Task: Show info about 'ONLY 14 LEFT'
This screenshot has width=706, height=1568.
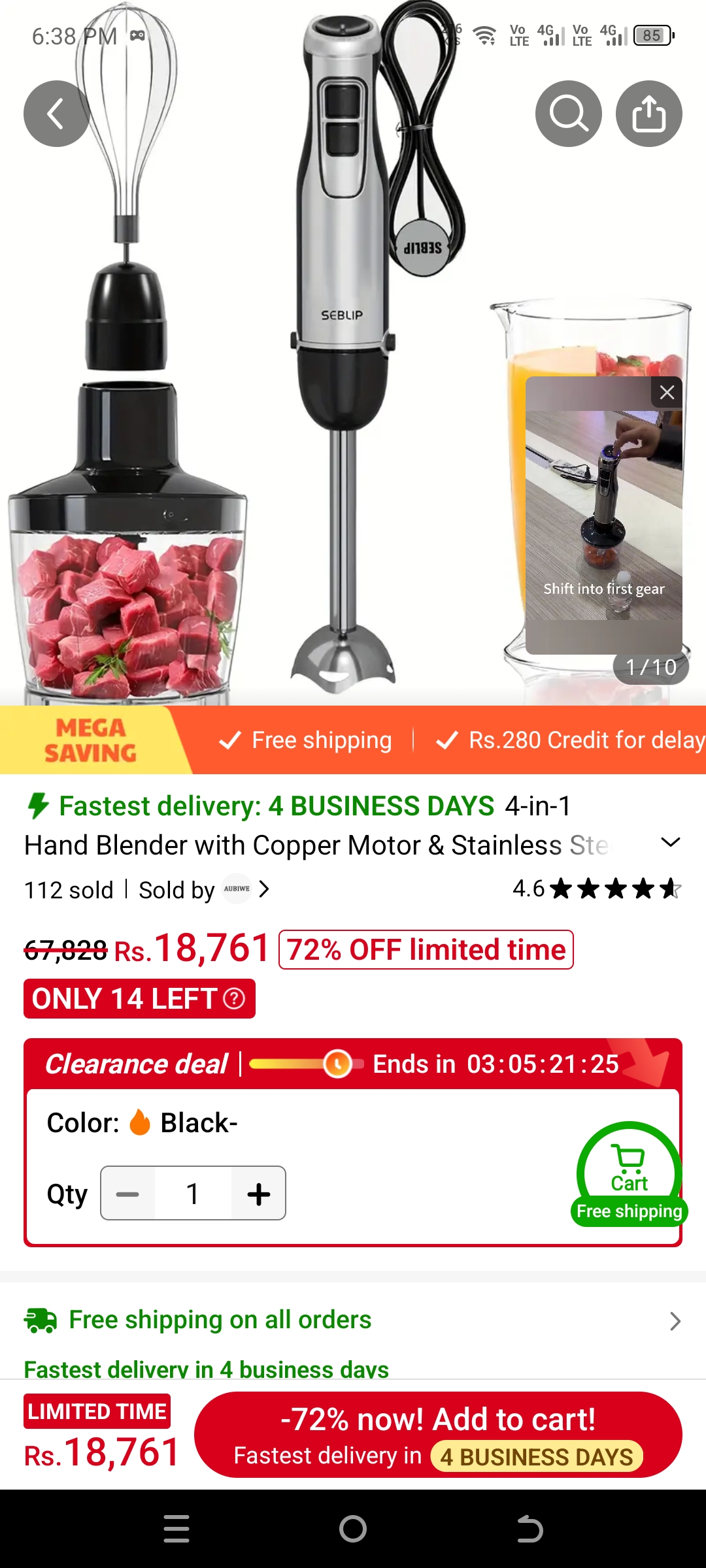Action: click(x=234, y=998)
